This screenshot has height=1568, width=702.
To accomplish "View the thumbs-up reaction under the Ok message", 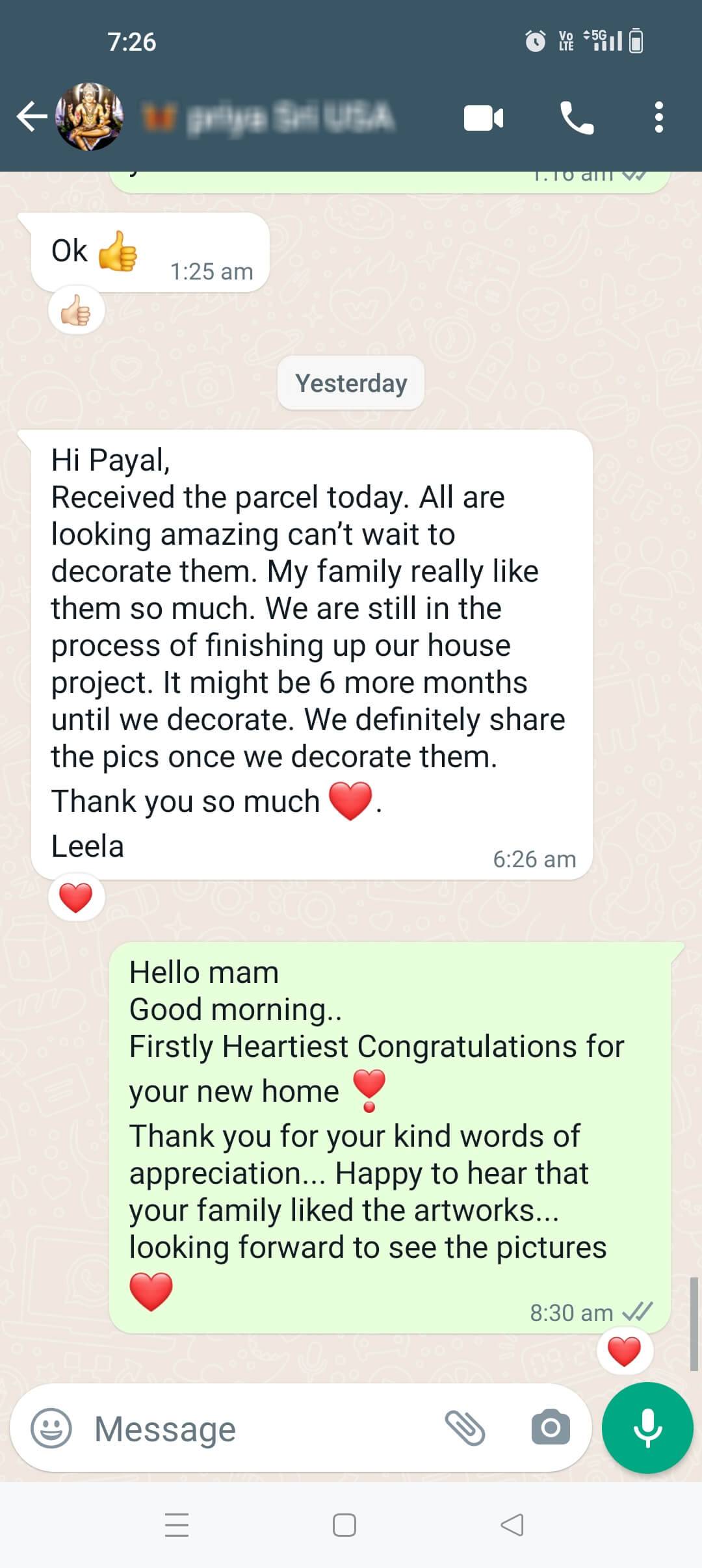I will pyautogui.click(x=77, y=311).
